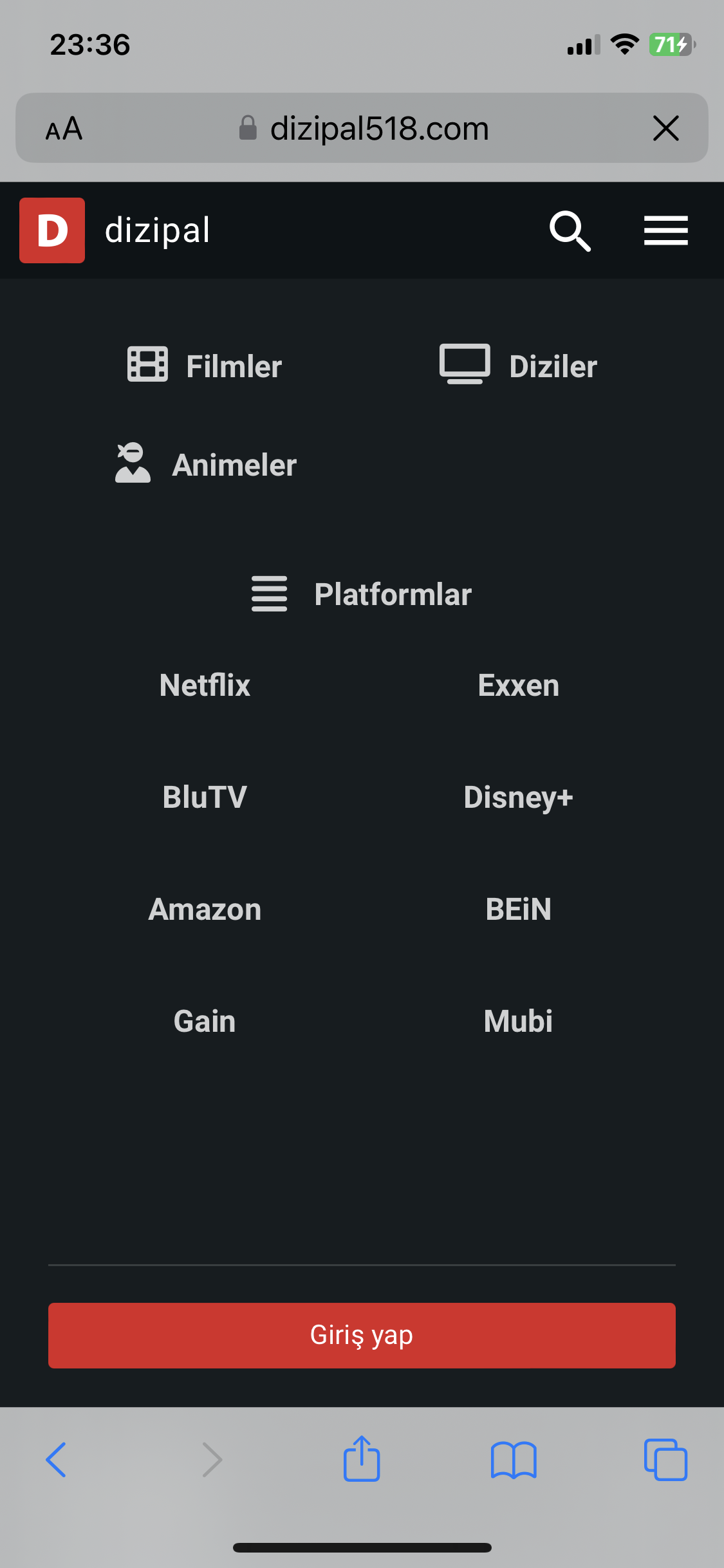Tap the Giriş yap button
Image resolution: width=724 pixels, height=1568 pixels.
362,1335
